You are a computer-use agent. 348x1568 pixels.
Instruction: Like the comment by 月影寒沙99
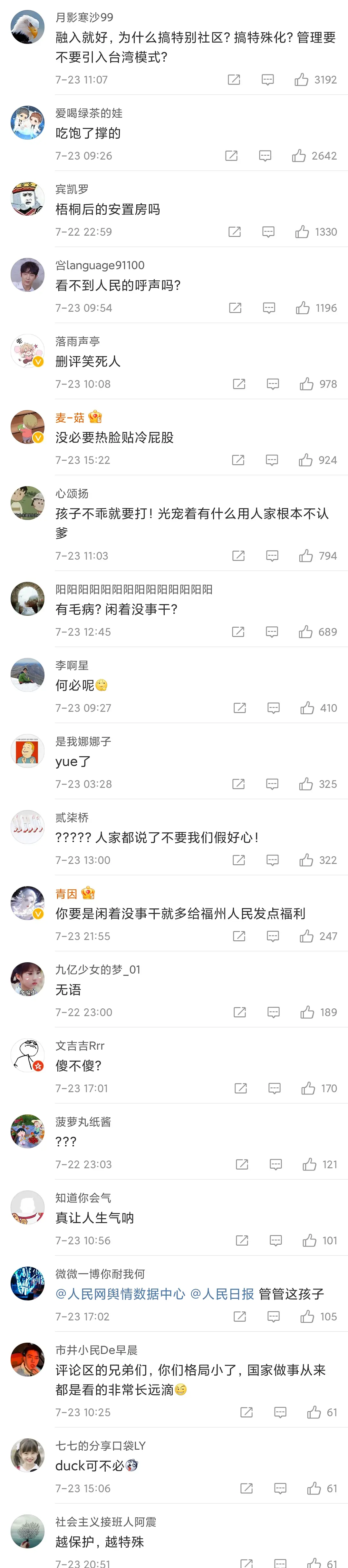pyautogui.click(x=301, y=80)
